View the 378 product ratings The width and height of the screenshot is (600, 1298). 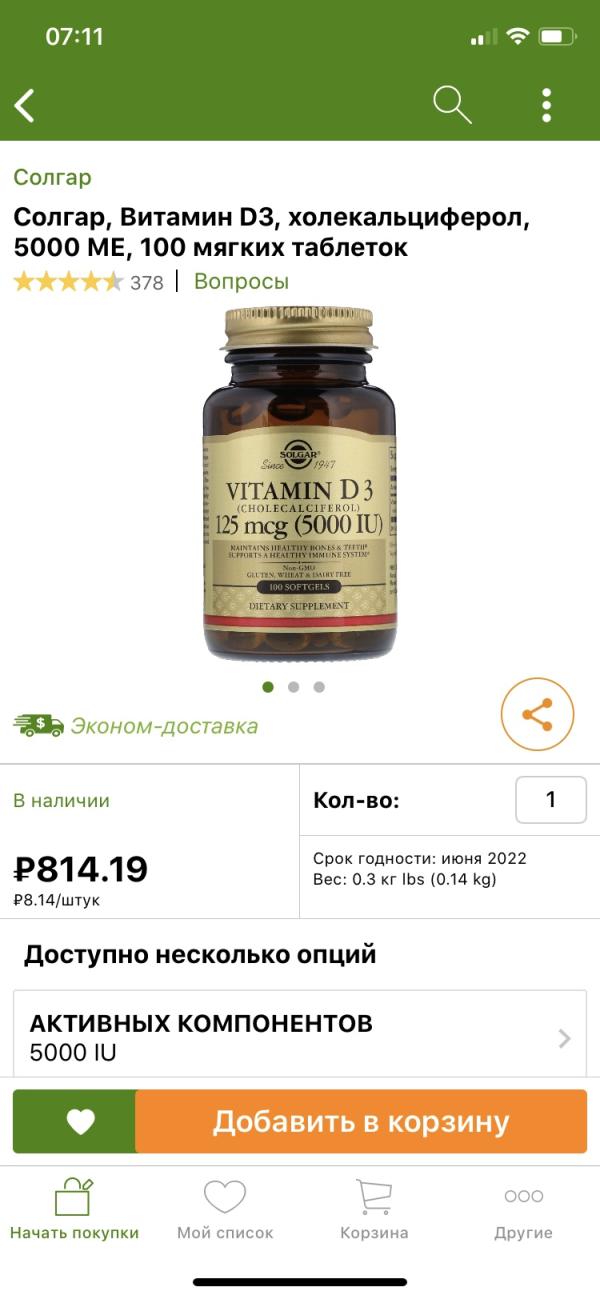click(x=88, y=282)
